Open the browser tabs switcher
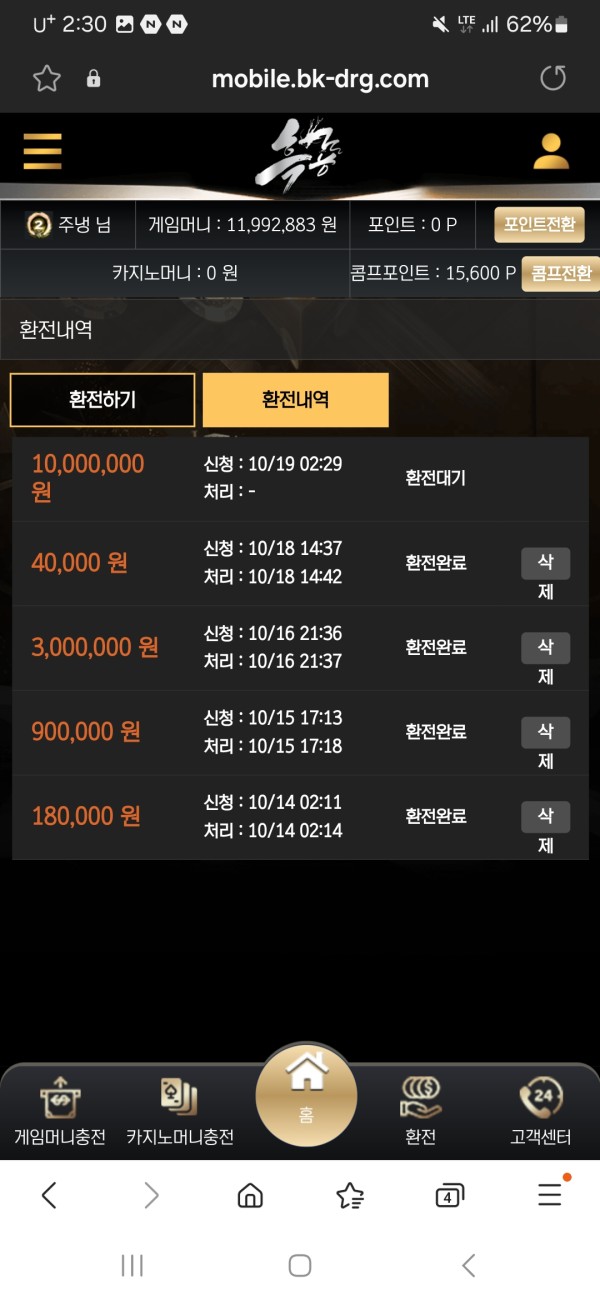The height and width of the screenshot is (1300, 600). point(449,1195)
